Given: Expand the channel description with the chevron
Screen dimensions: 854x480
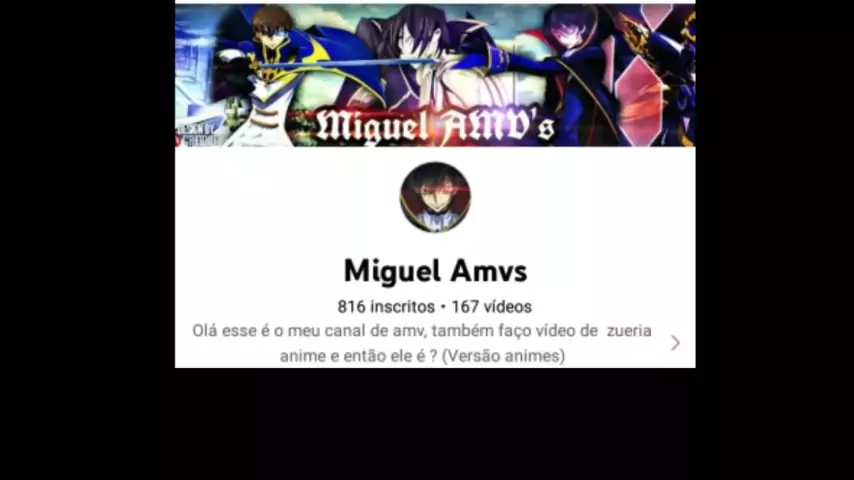Looking at the screenshot, I should [x=675, y=343].
